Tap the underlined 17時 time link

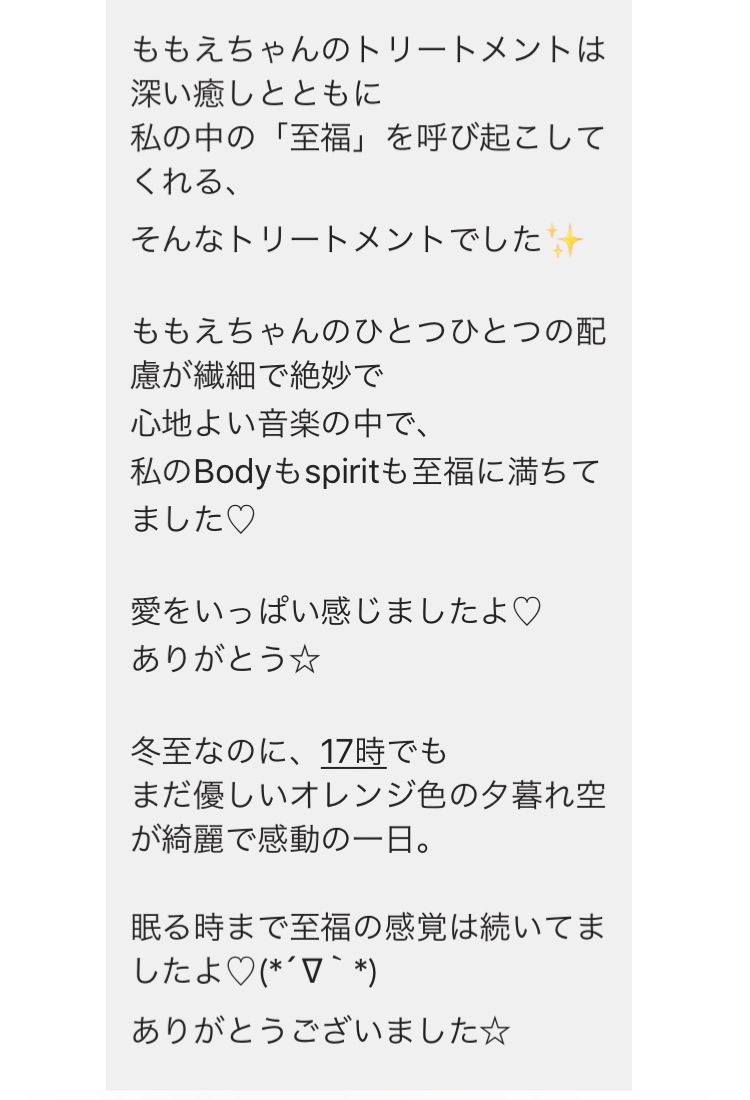(353, 751)
